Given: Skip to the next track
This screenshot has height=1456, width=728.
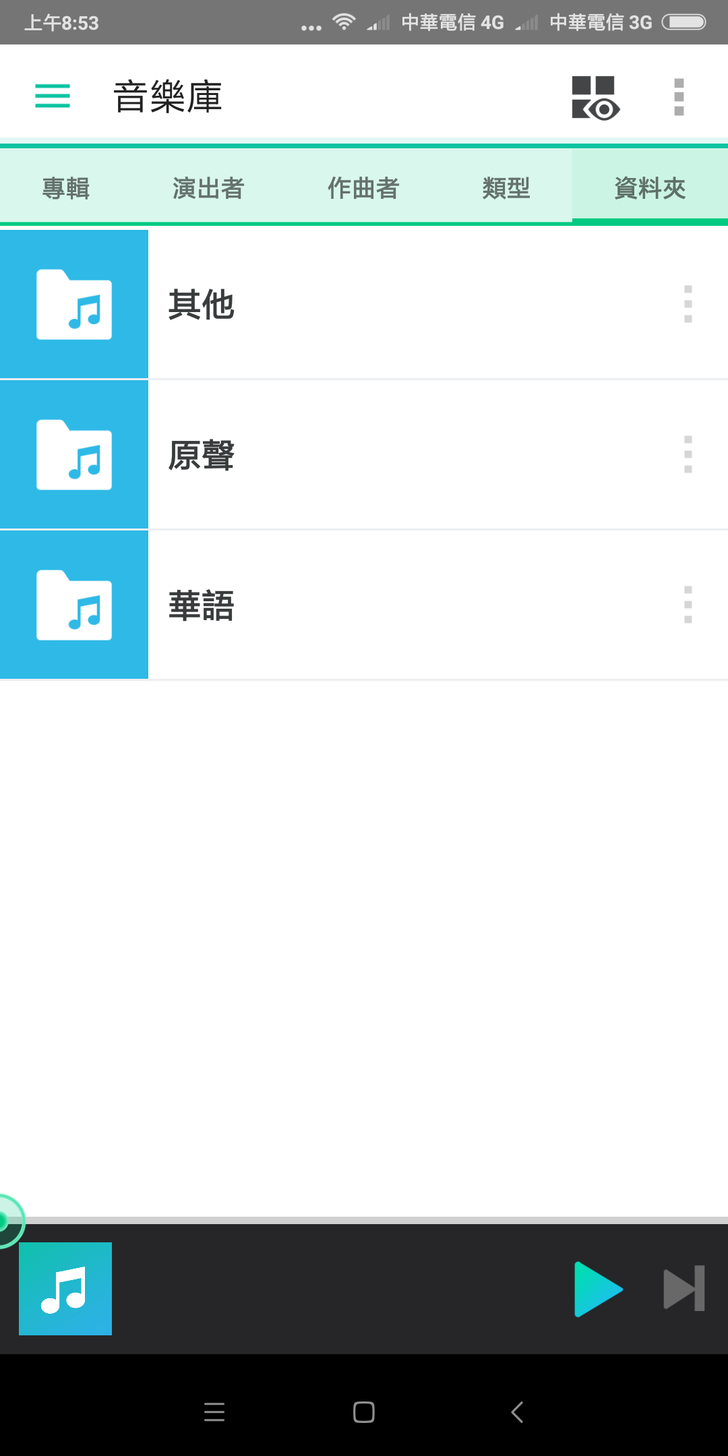Looking at the screenshot, I should coord(684,1289).
